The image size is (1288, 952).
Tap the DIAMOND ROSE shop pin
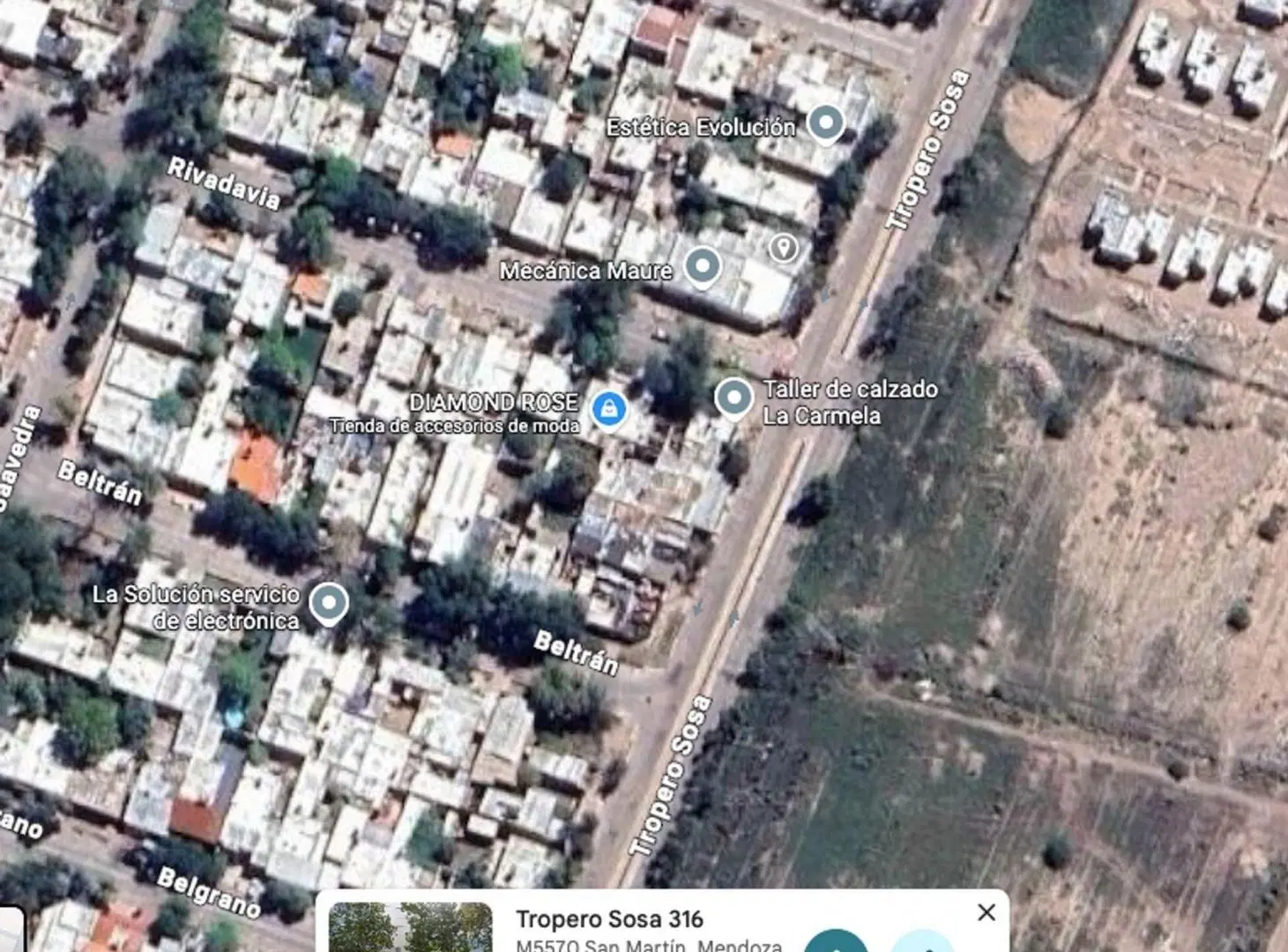pyautogui.click(x=608, y=409)
